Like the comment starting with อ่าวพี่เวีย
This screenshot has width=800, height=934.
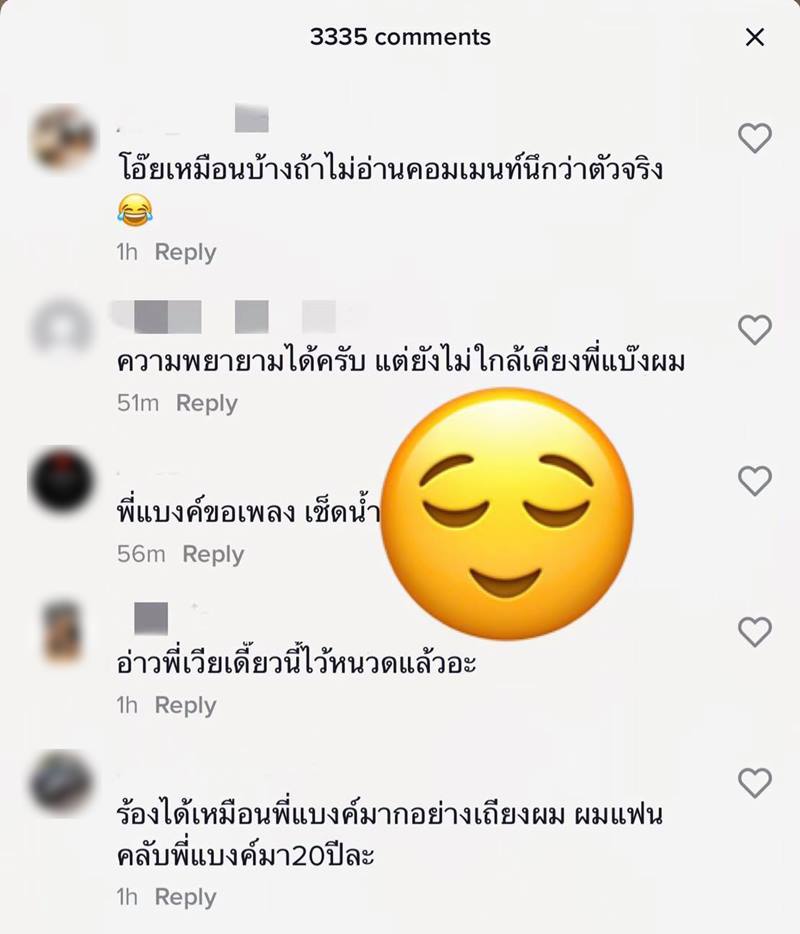point(755,632)
